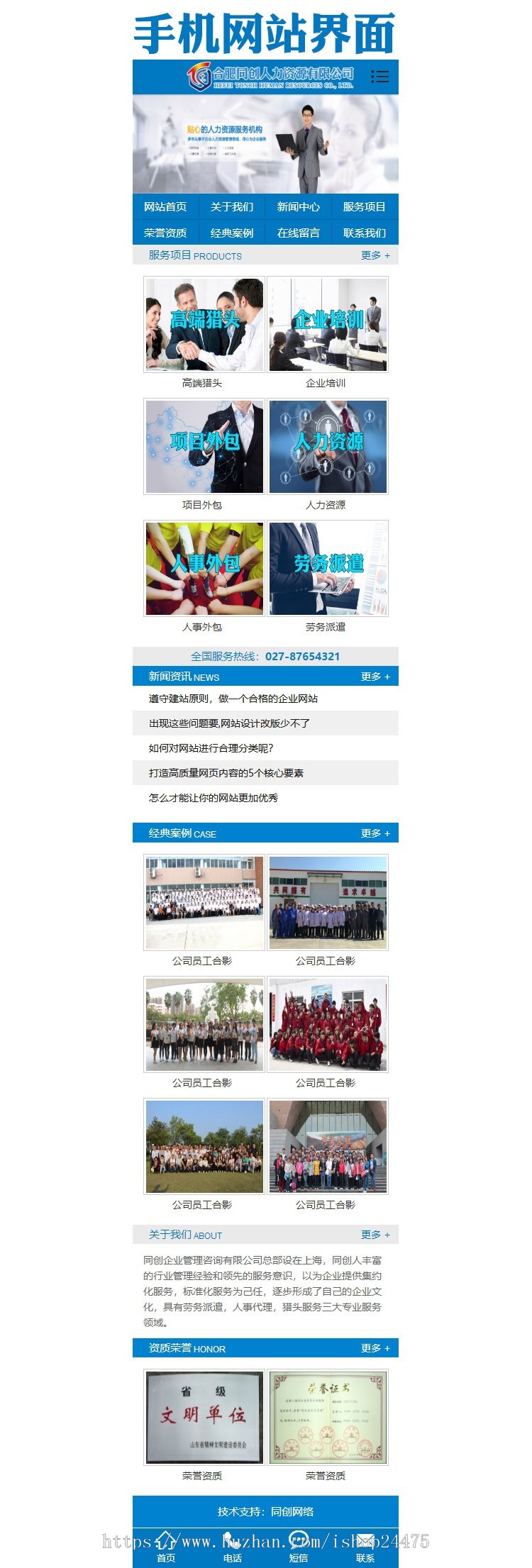The width and height of the screenshot is (532, 1568).
Task: Tap 更多+ next to 新闻资讯 NEWS
Action: (x=375, y=677)
